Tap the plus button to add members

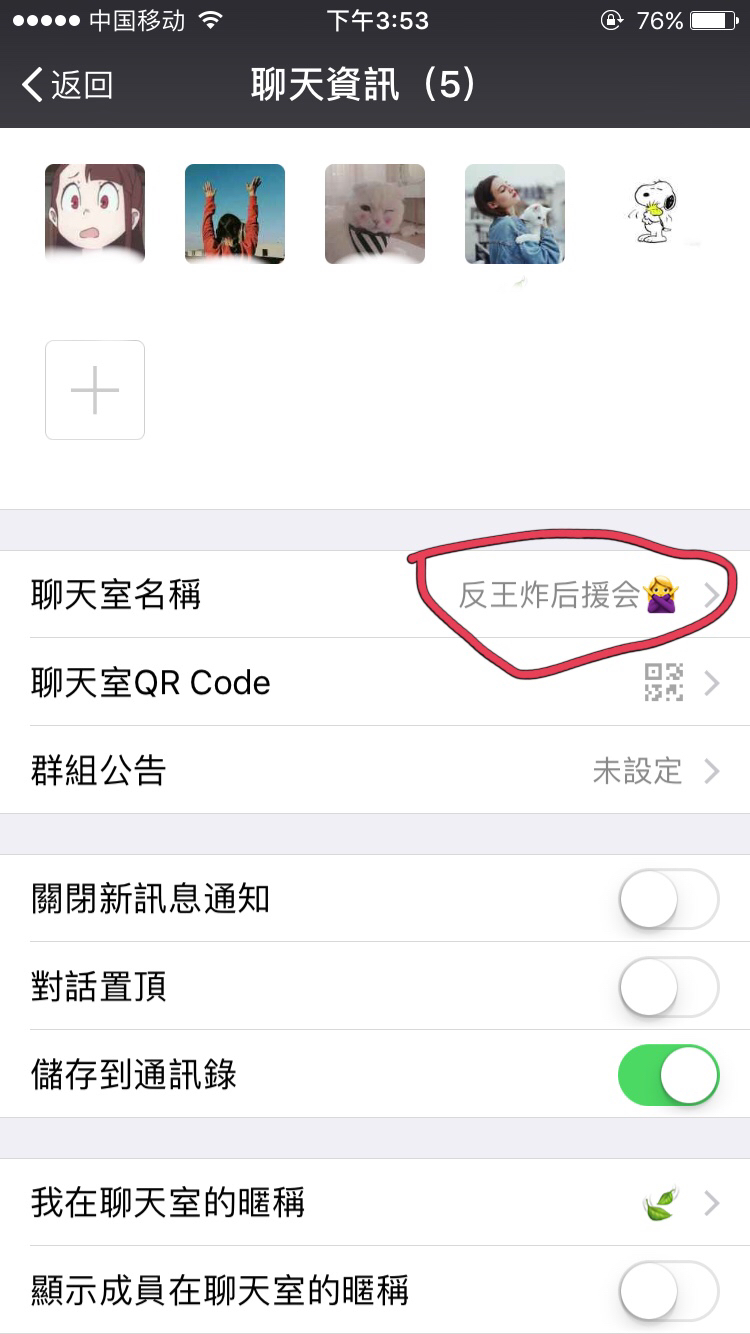point(95,390)
